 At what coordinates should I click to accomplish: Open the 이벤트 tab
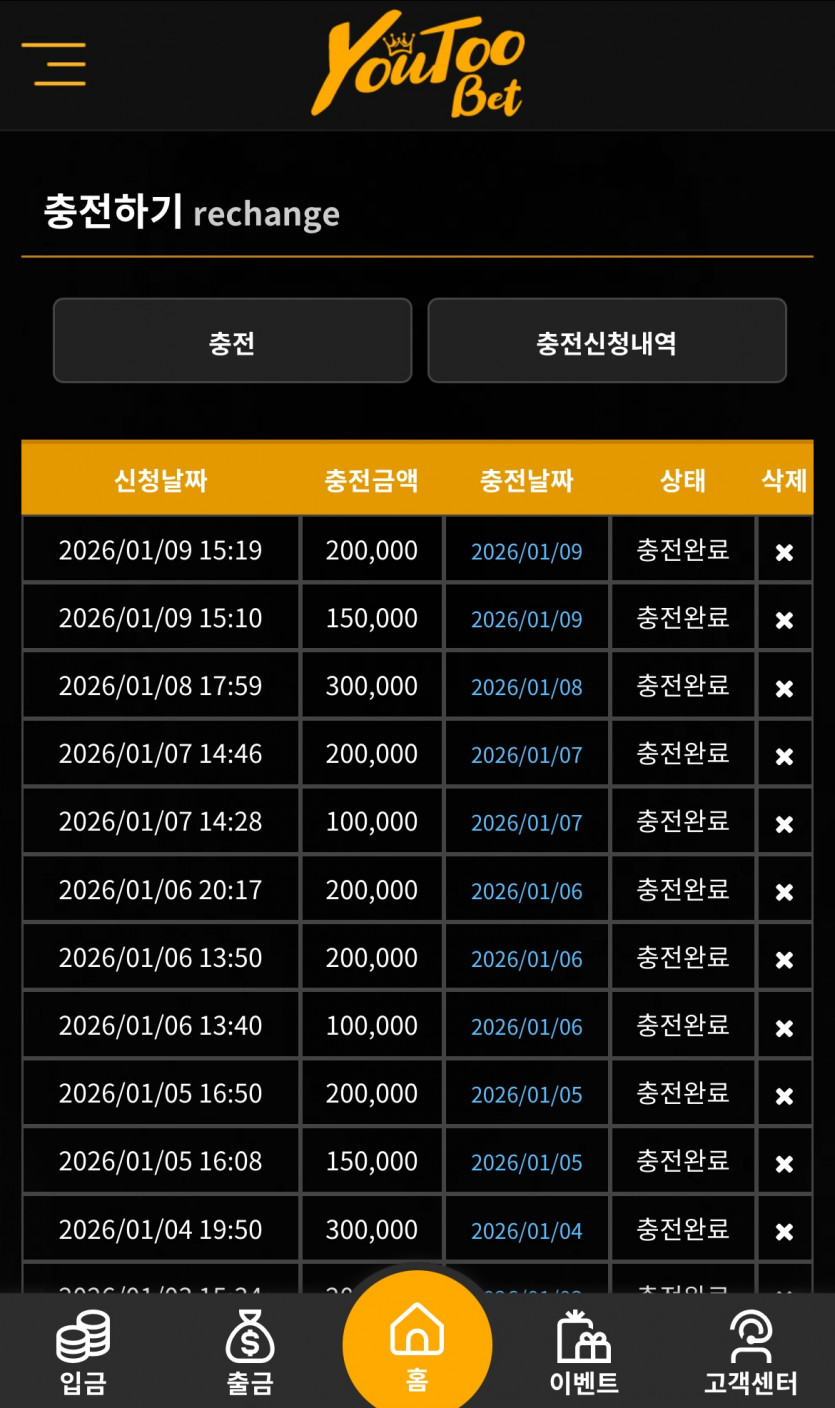(x=584, y=1353)
